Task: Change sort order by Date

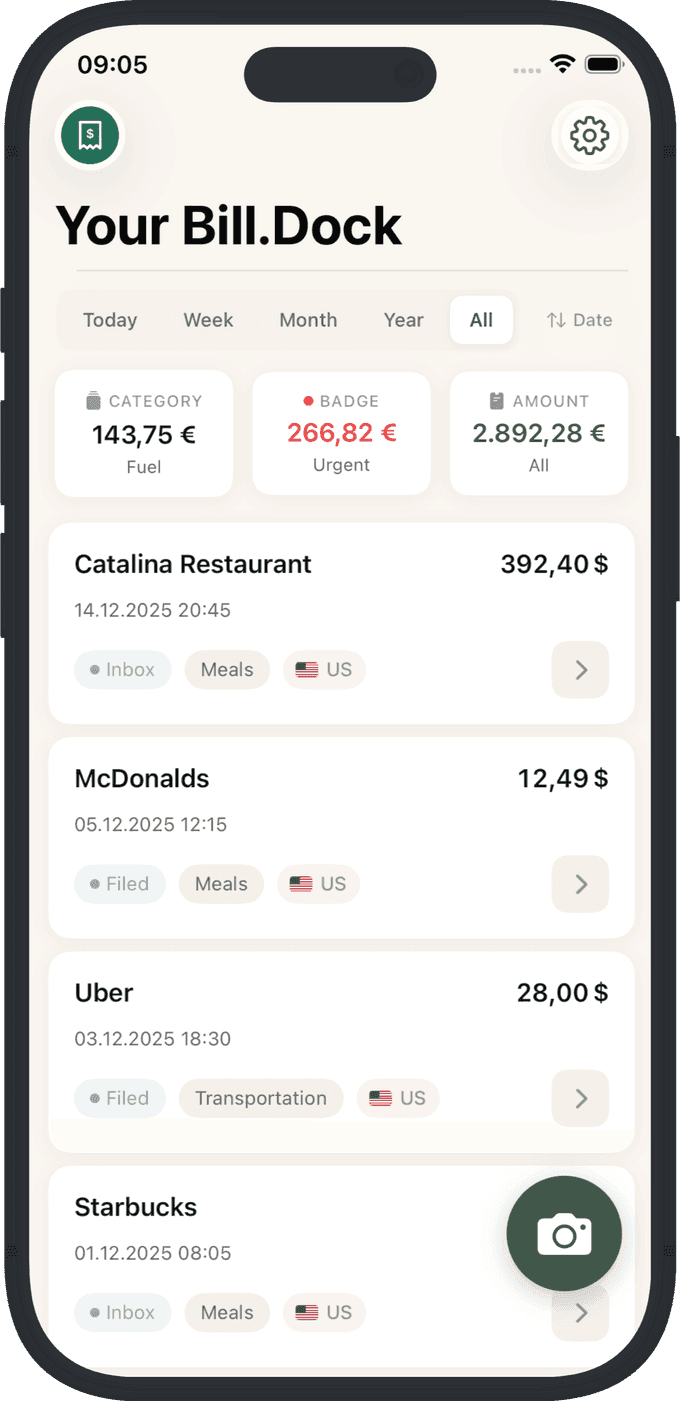Action: 580,320
